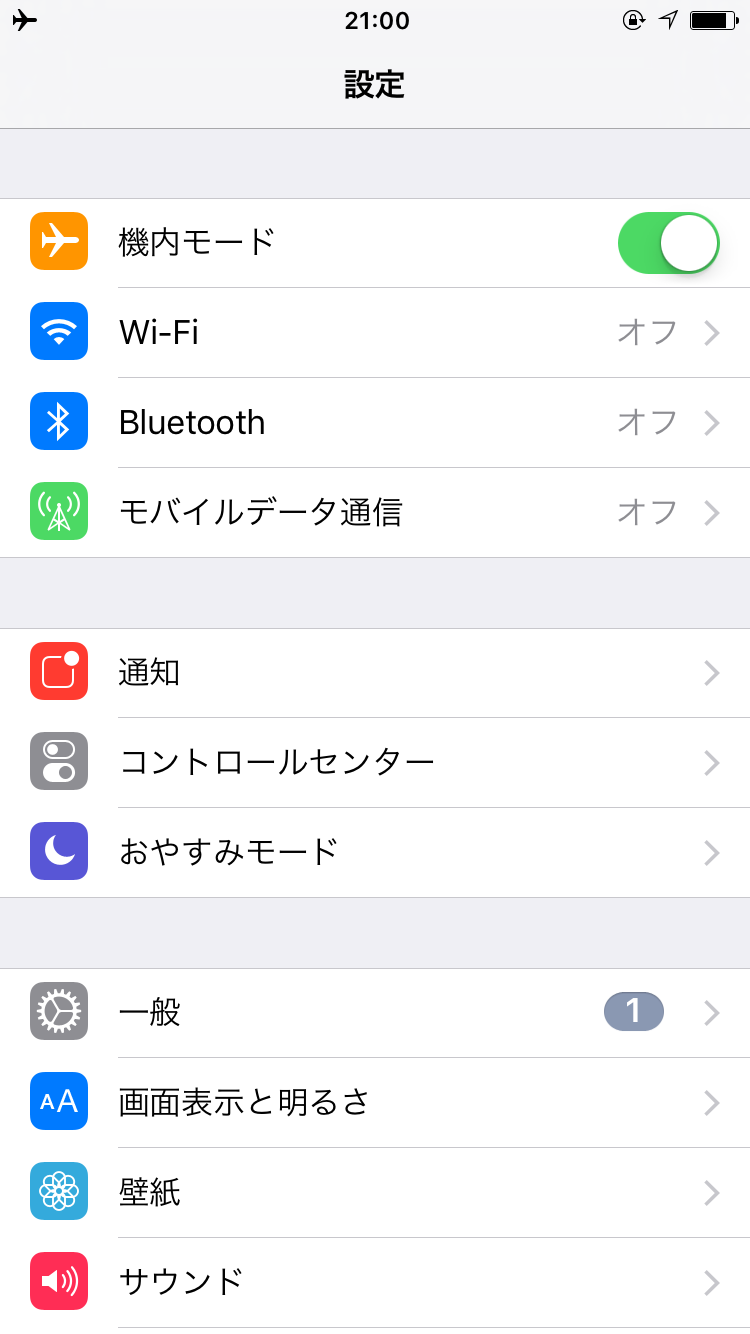This screenshot has width=750, height=1334.
Task: Open Wi-Fi settings
Action: coord(375,332)
